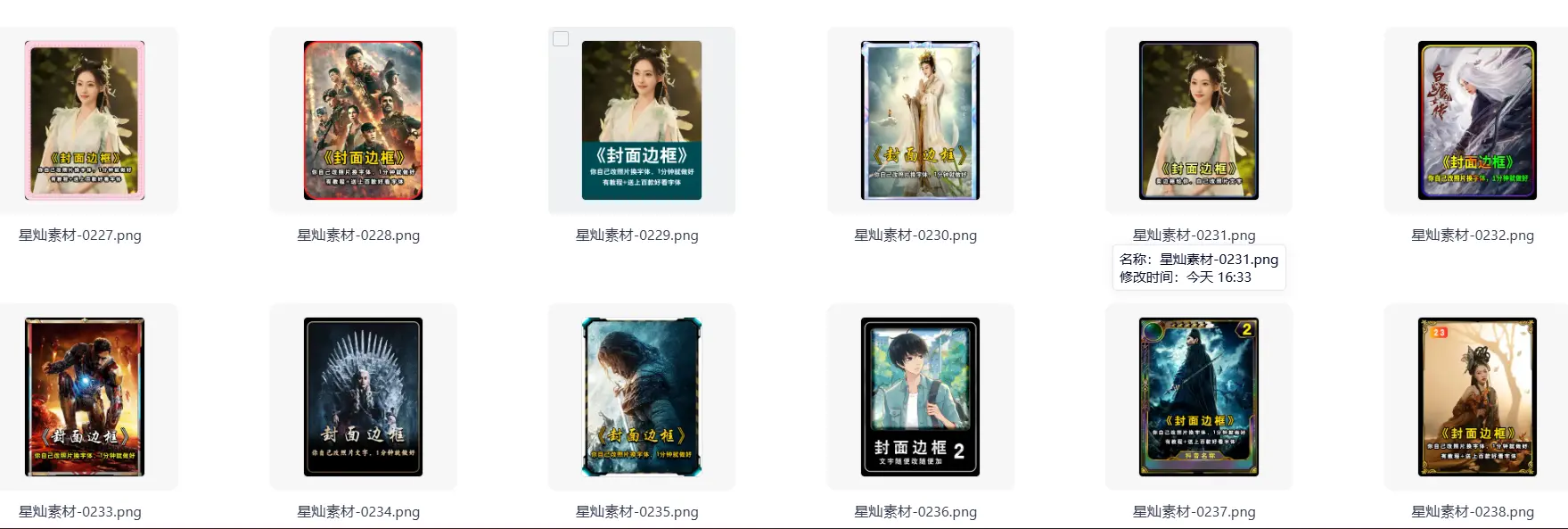The height and width of the screenshot is (529, 1568).
Task: Tick the checkbox on 星灿素材-0229.png
Action: [x=561, y=39]
